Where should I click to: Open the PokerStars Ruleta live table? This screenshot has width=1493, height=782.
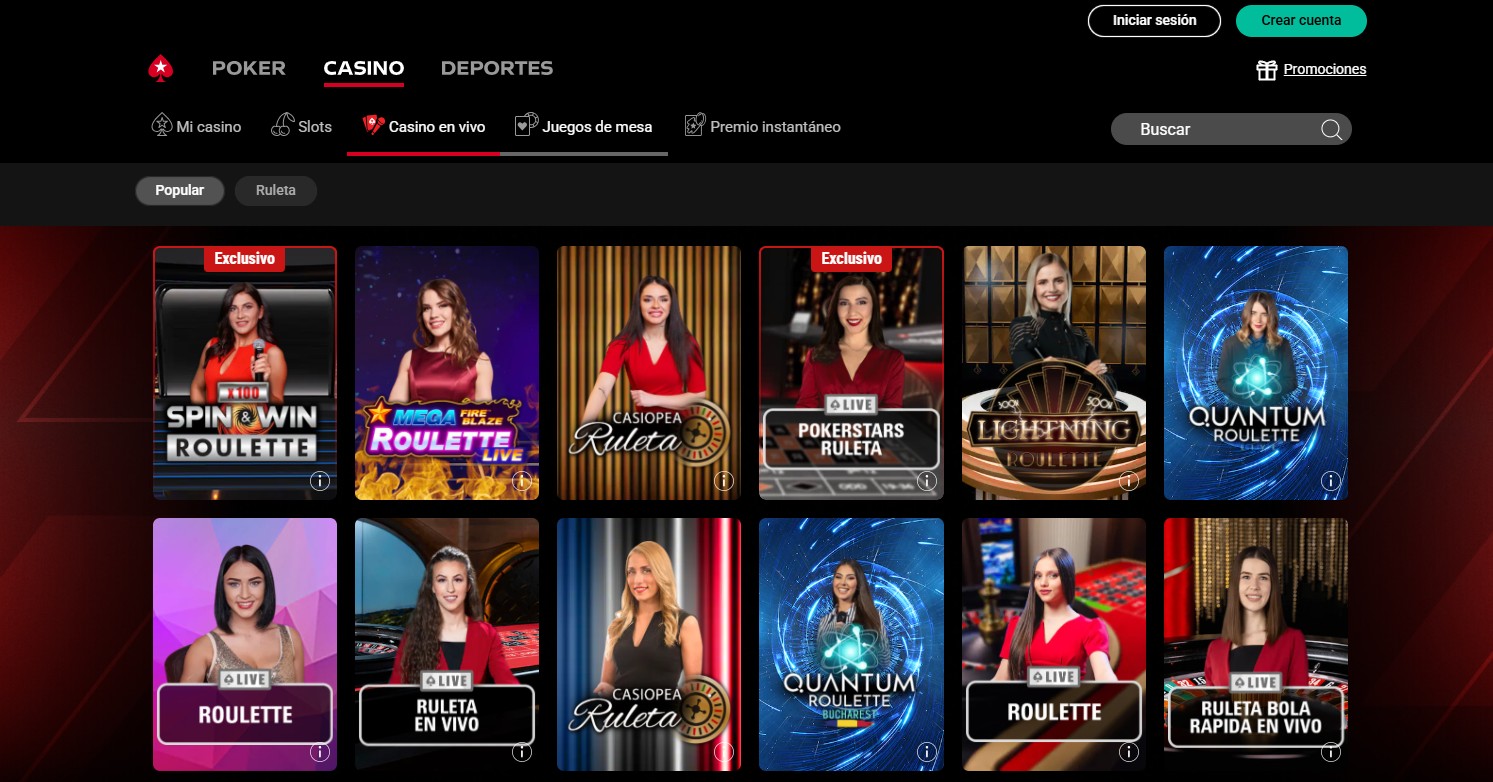(850, 372)
